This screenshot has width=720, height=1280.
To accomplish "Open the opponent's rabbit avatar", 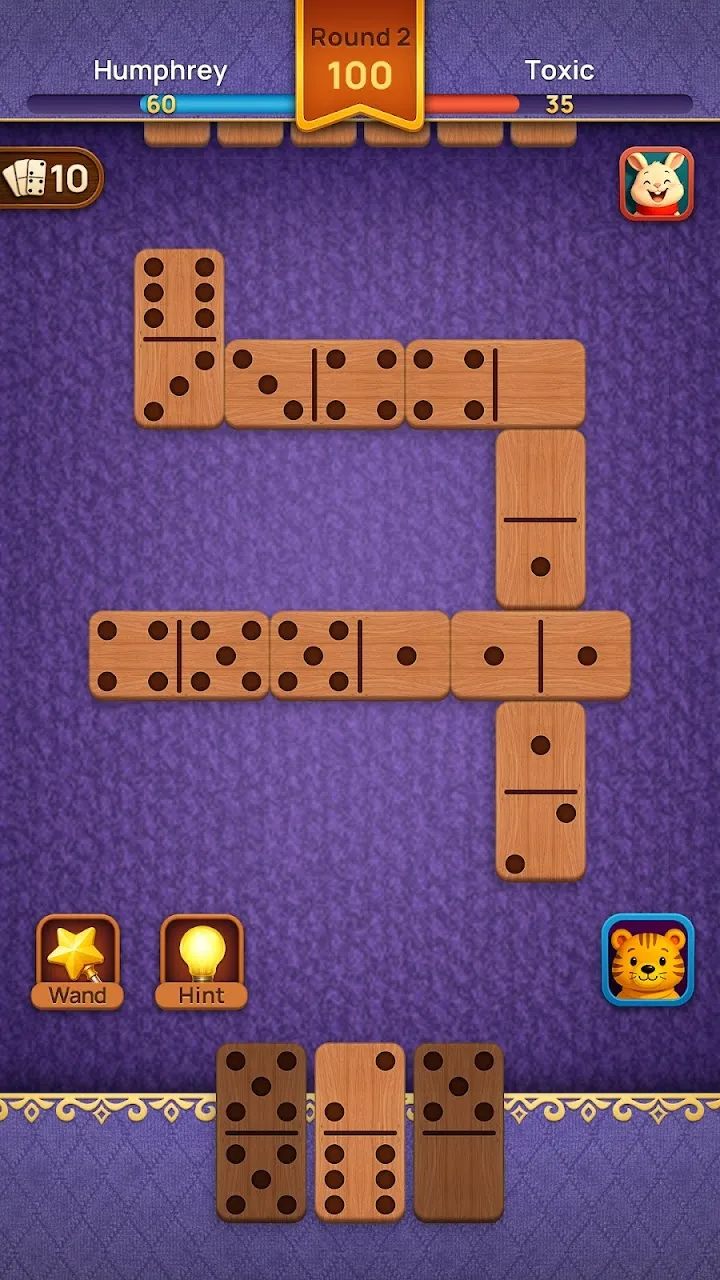I will pos(656,183).
